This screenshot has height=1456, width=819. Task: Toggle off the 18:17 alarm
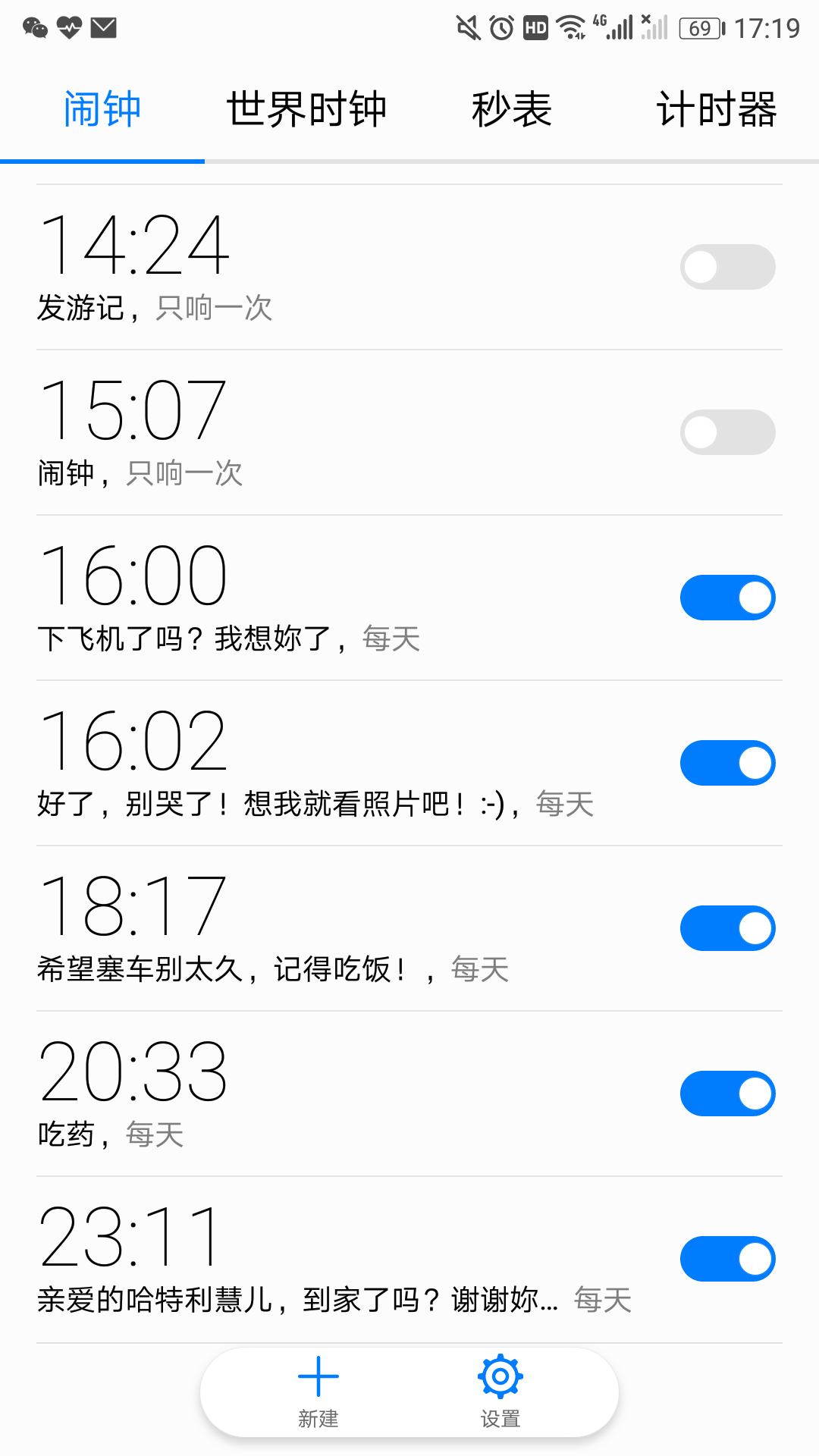pos(727,928)
